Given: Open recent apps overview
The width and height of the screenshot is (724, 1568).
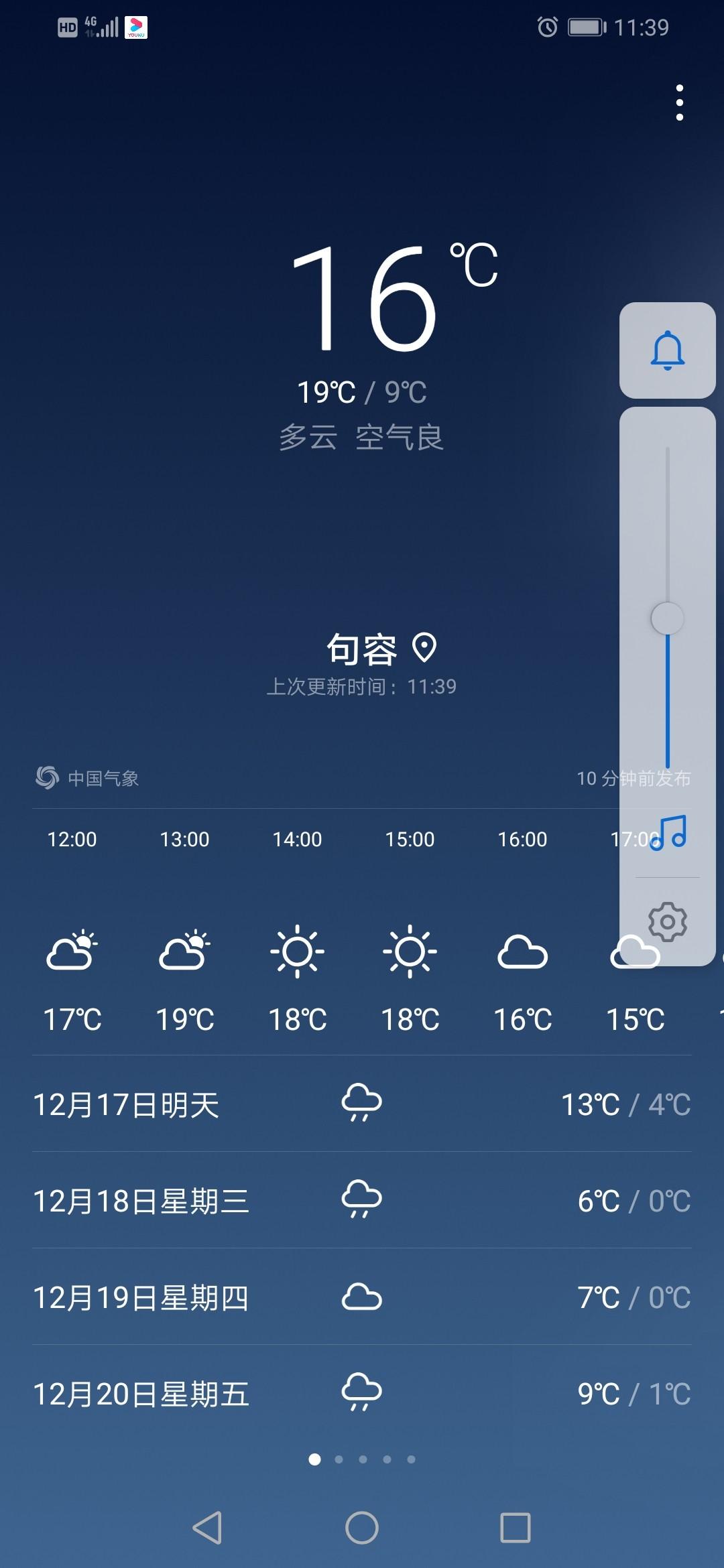Looking at the screenshot, I should (x=516, y=1528).
